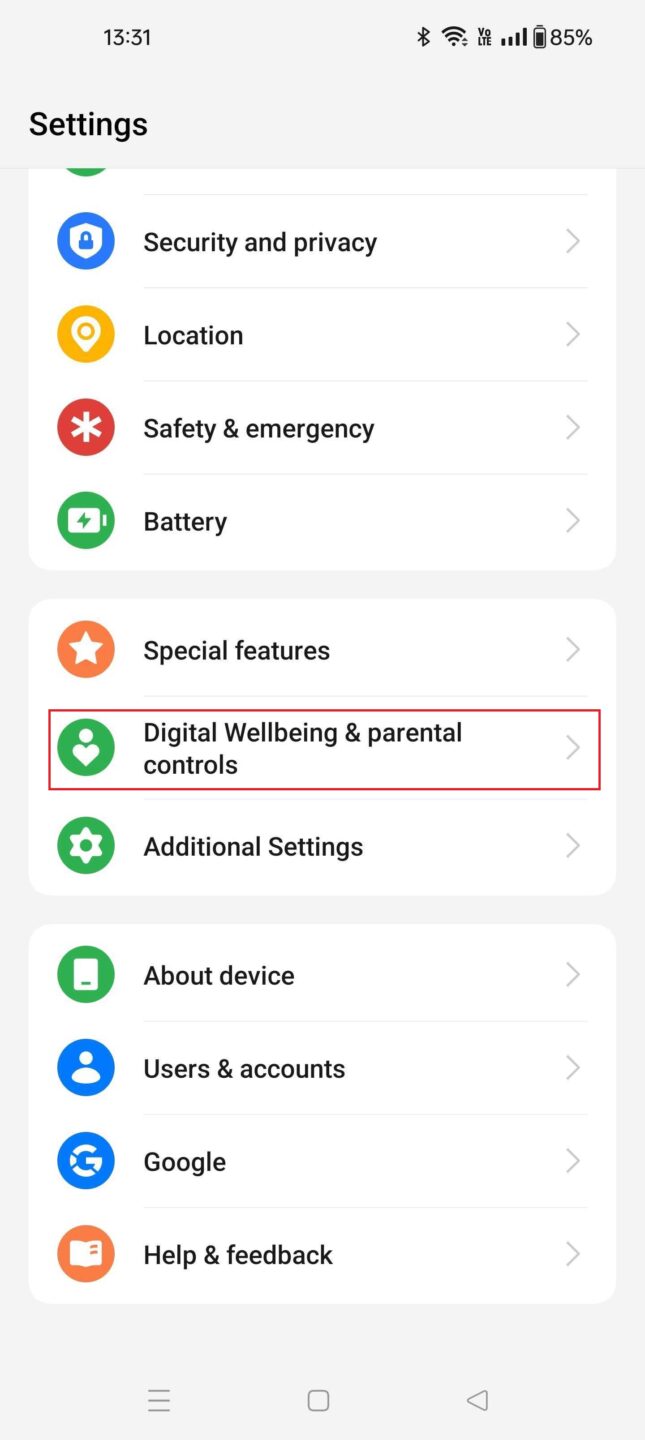Open Help & feedback
Image resolution: width=645 pixels, height=1440 pixels.
[x=322, y=1254]
